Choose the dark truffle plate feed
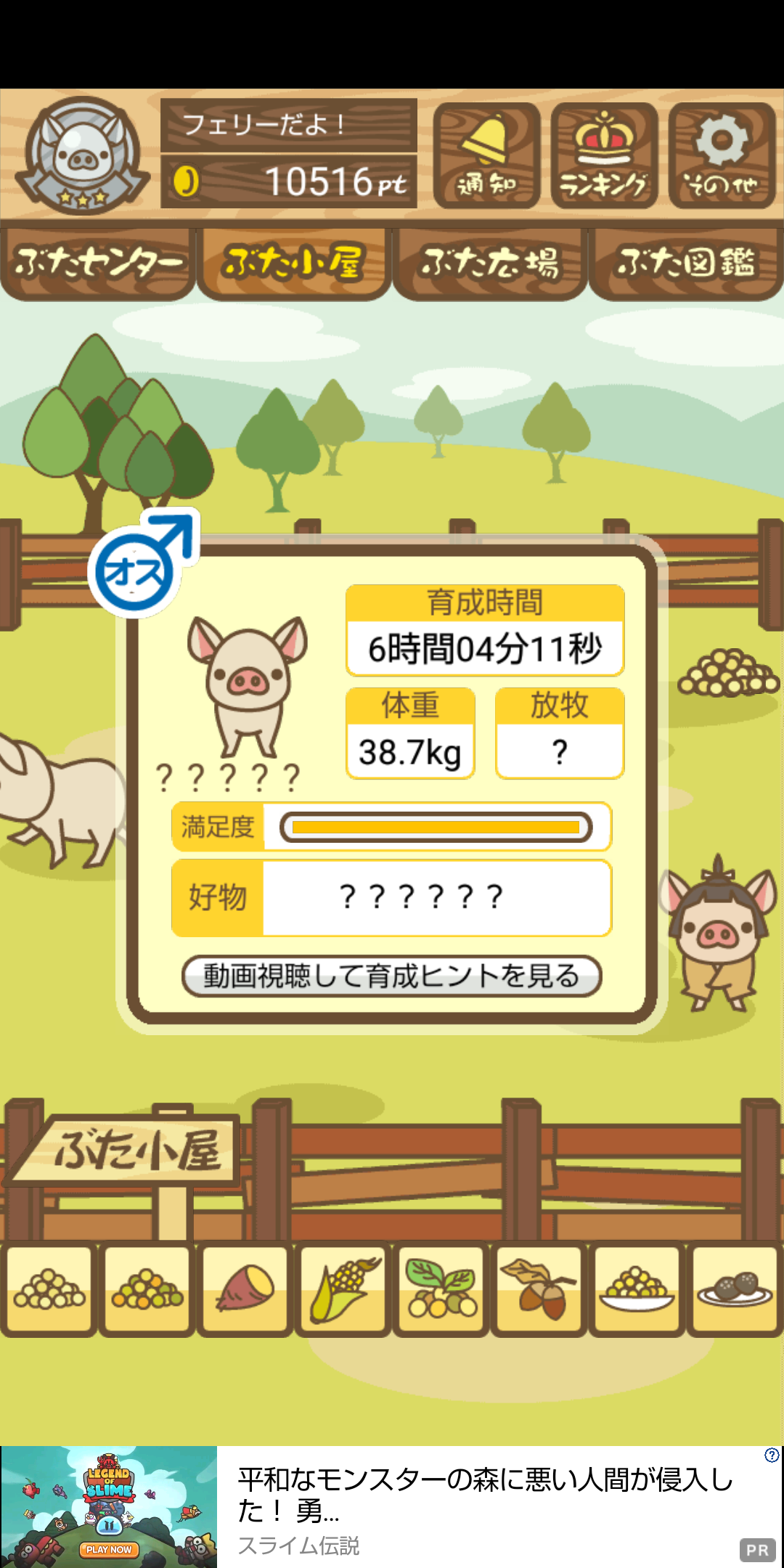The height and width of the screenshot is (1568, 784). tap(735, 1290)
